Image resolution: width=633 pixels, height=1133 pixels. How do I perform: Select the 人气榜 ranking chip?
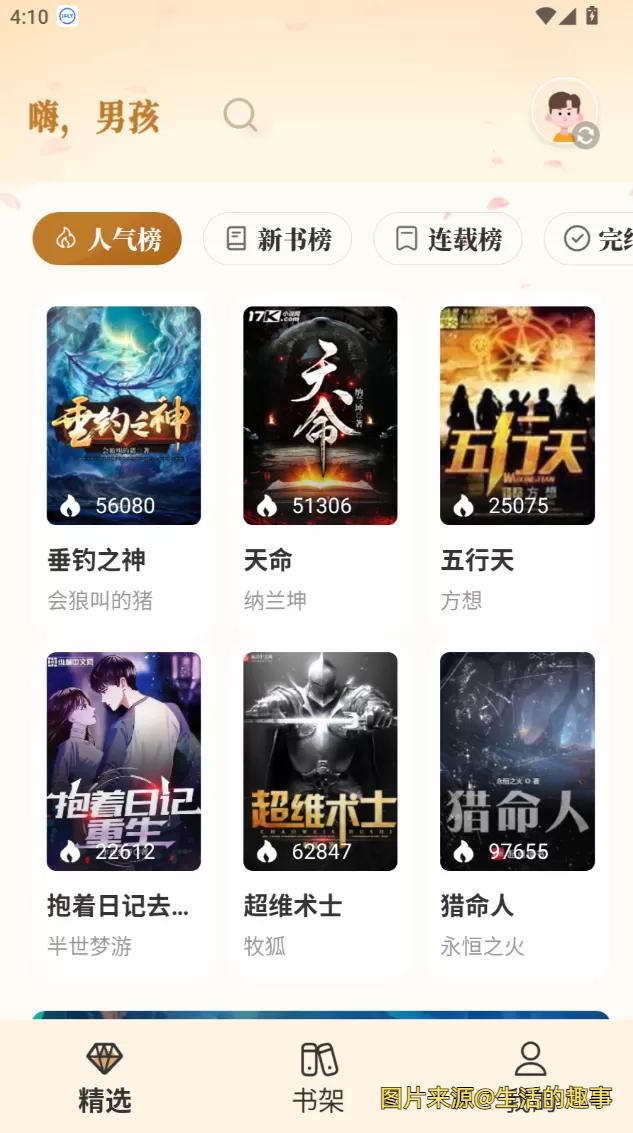[107, 239]
